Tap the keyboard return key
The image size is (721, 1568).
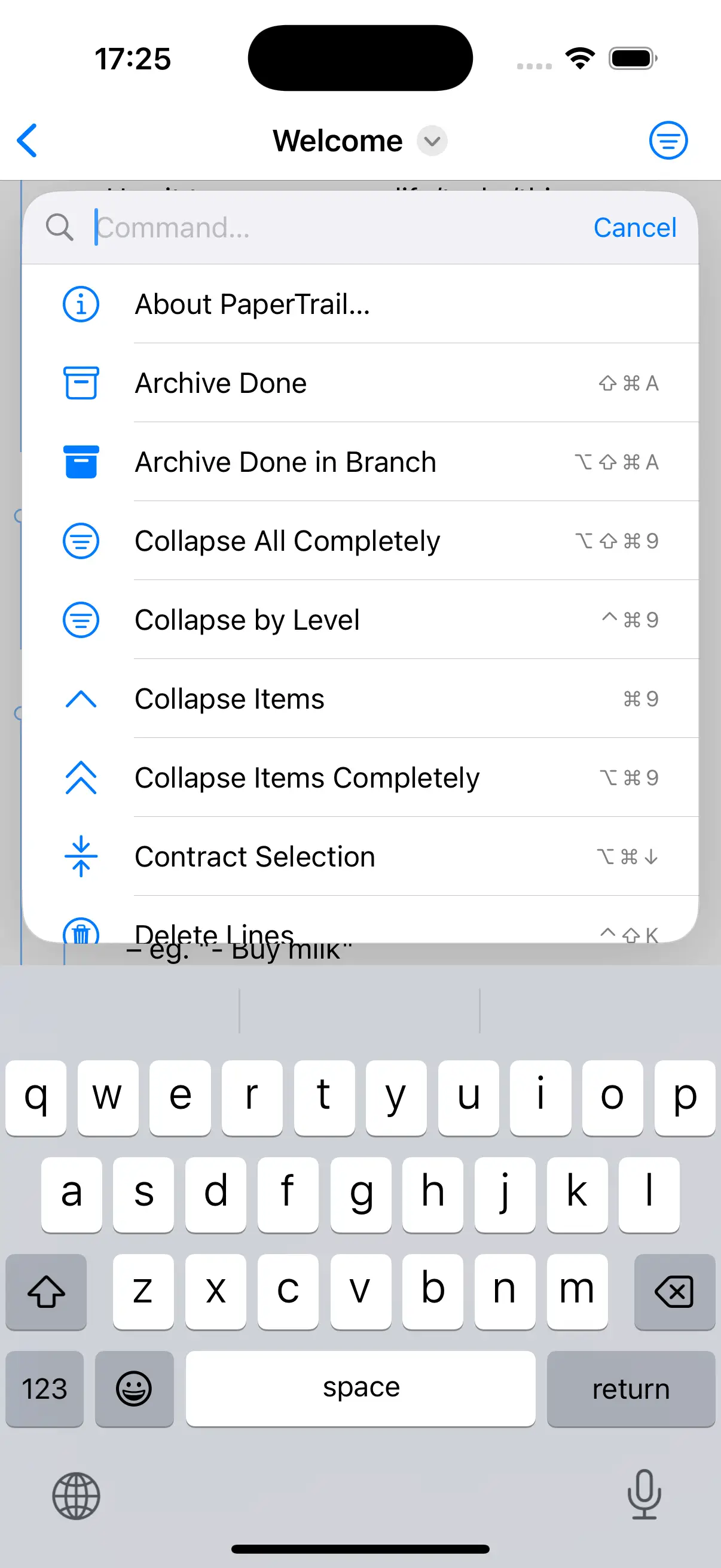[x=631, y=1389]
